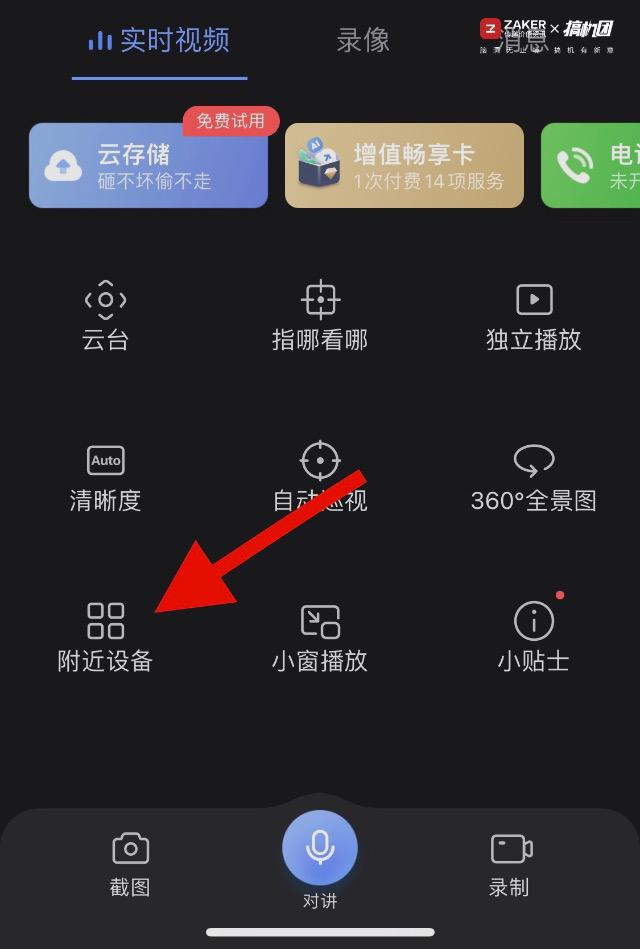Select the 指哪看哪 feature
Screen dimensions: 640x949
coord(320,315)
